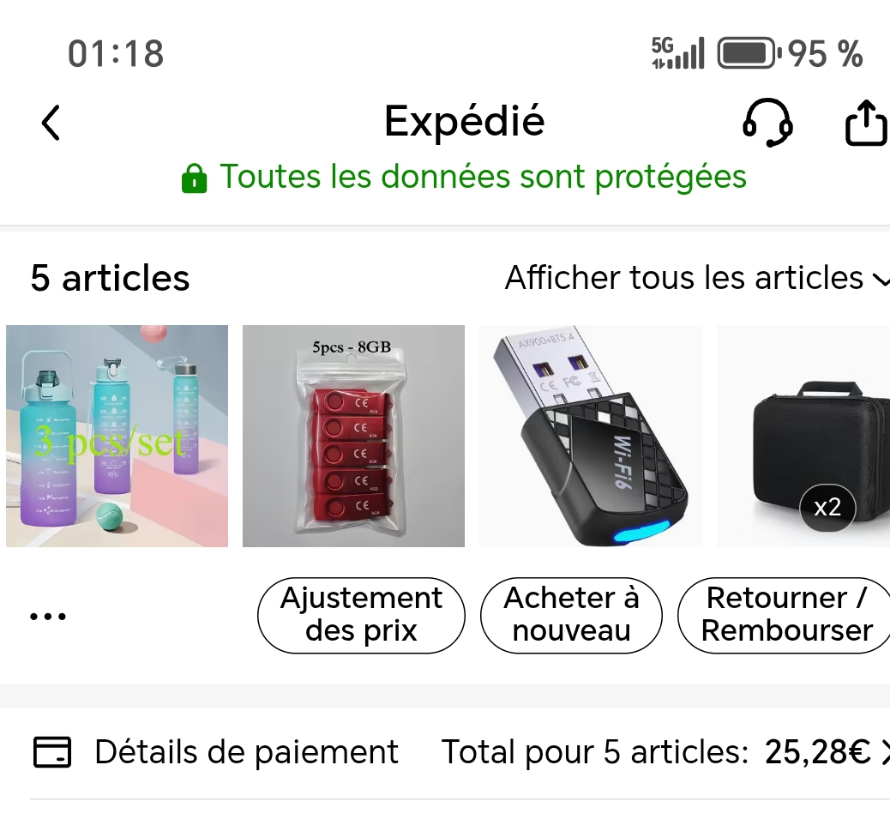Open the black carrying case item
890x815 pixels.
803,436
